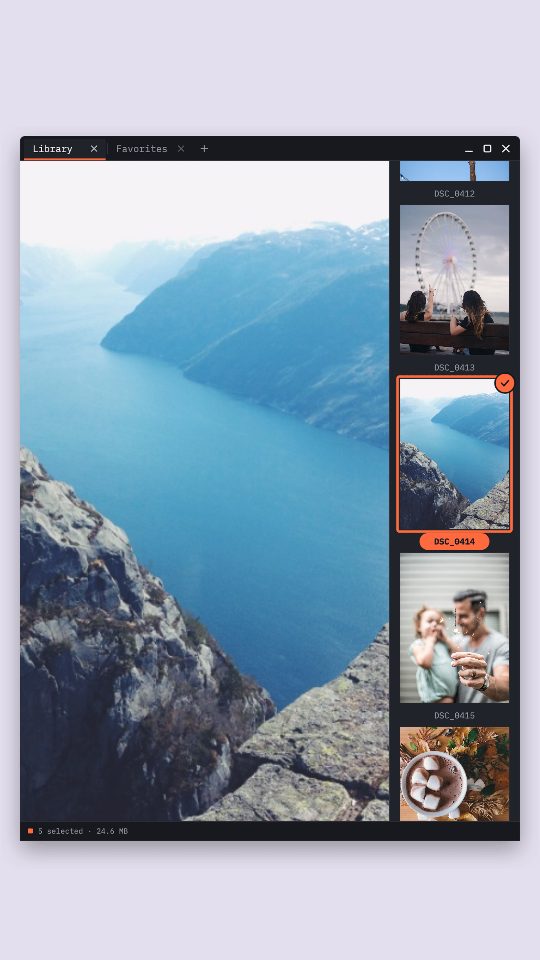Maximize the window
This screenshot has height=960, width=540.
click(487, 149)
